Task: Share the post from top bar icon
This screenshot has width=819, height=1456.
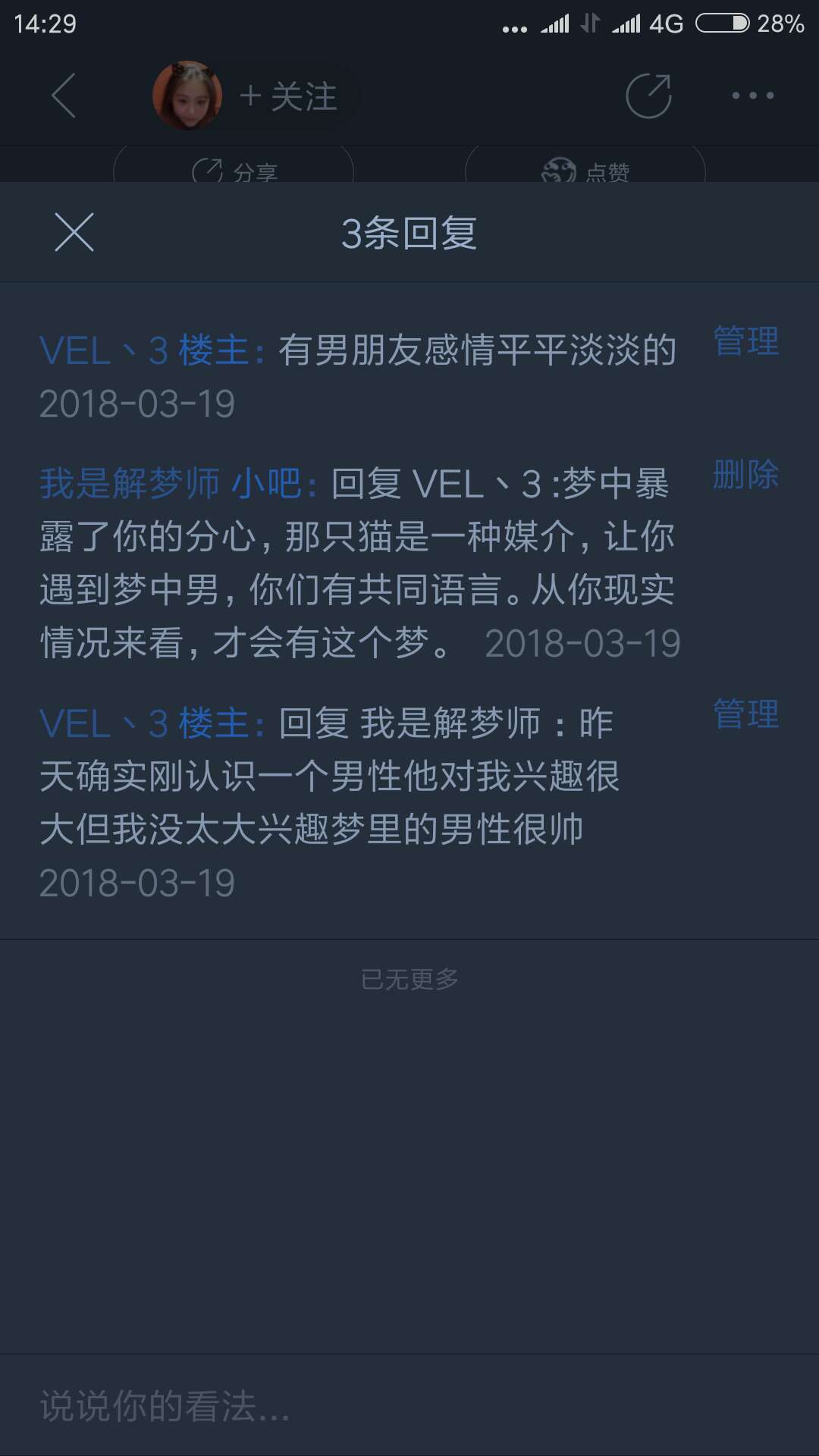Action: [x=648, y=96]
